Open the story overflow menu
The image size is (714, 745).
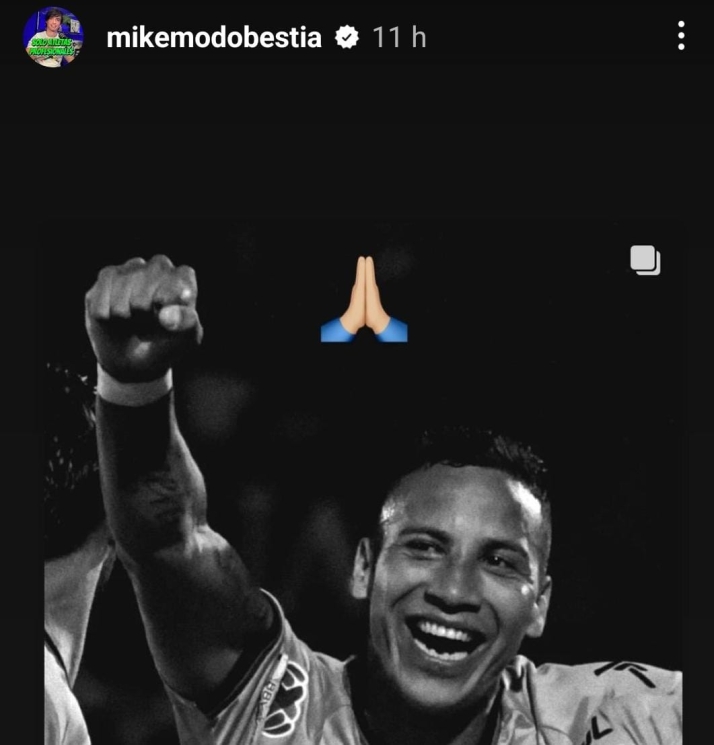pos(681,37)
